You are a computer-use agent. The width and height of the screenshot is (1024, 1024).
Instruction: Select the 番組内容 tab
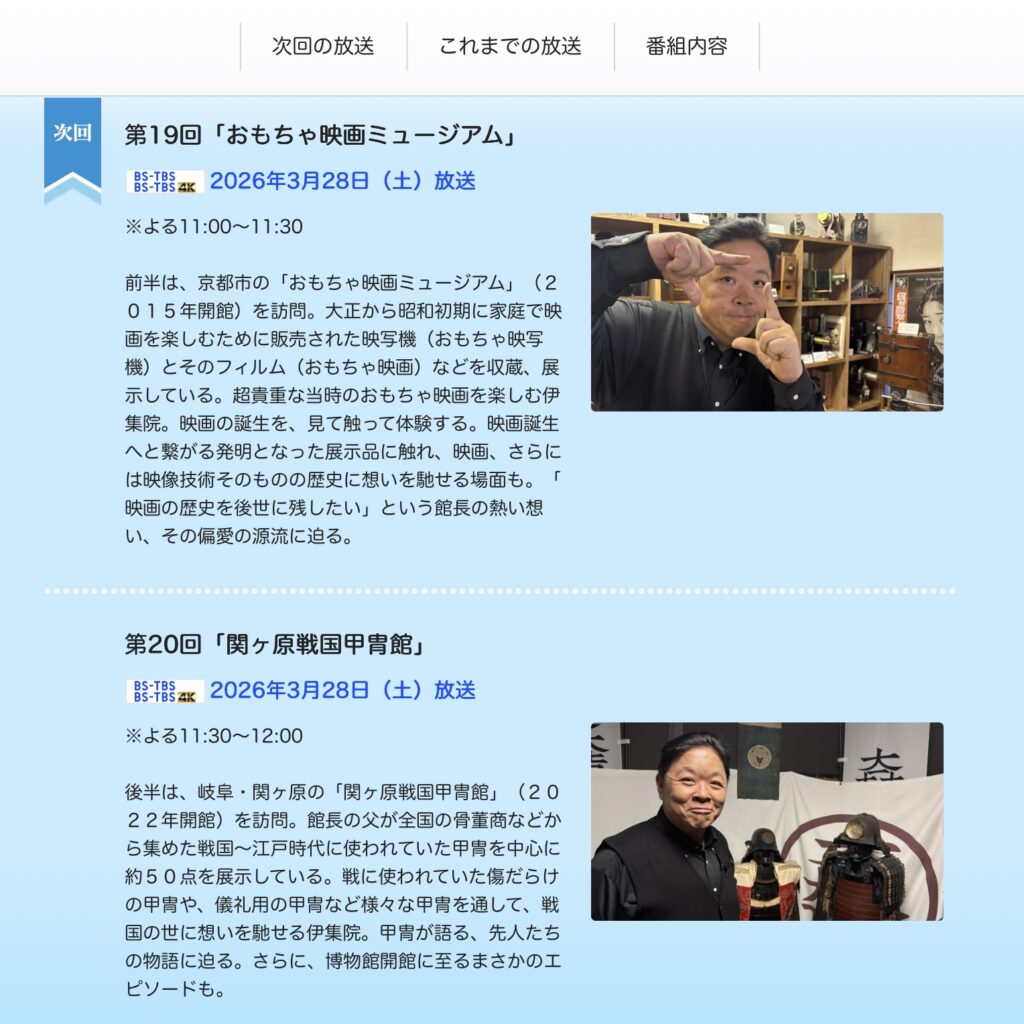(x=686, y=46)
